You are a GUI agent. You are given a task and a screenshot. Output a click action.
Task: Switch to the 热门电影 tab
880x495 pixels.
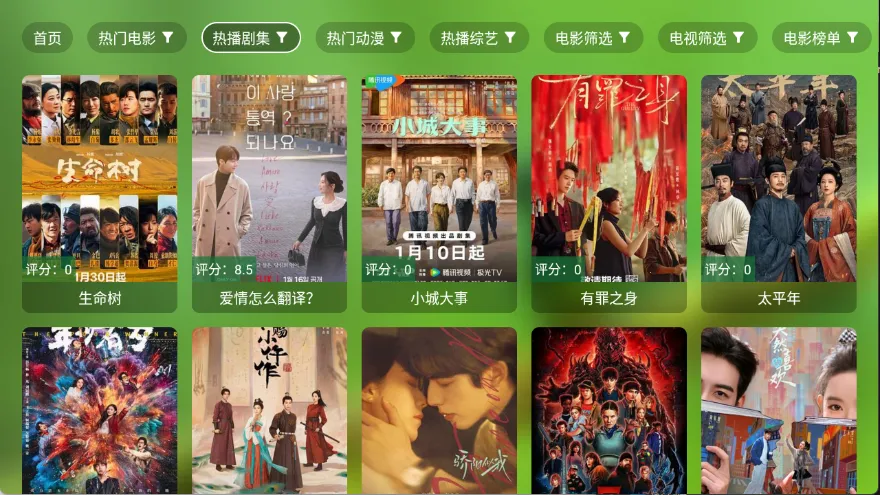tap(136, 38)
